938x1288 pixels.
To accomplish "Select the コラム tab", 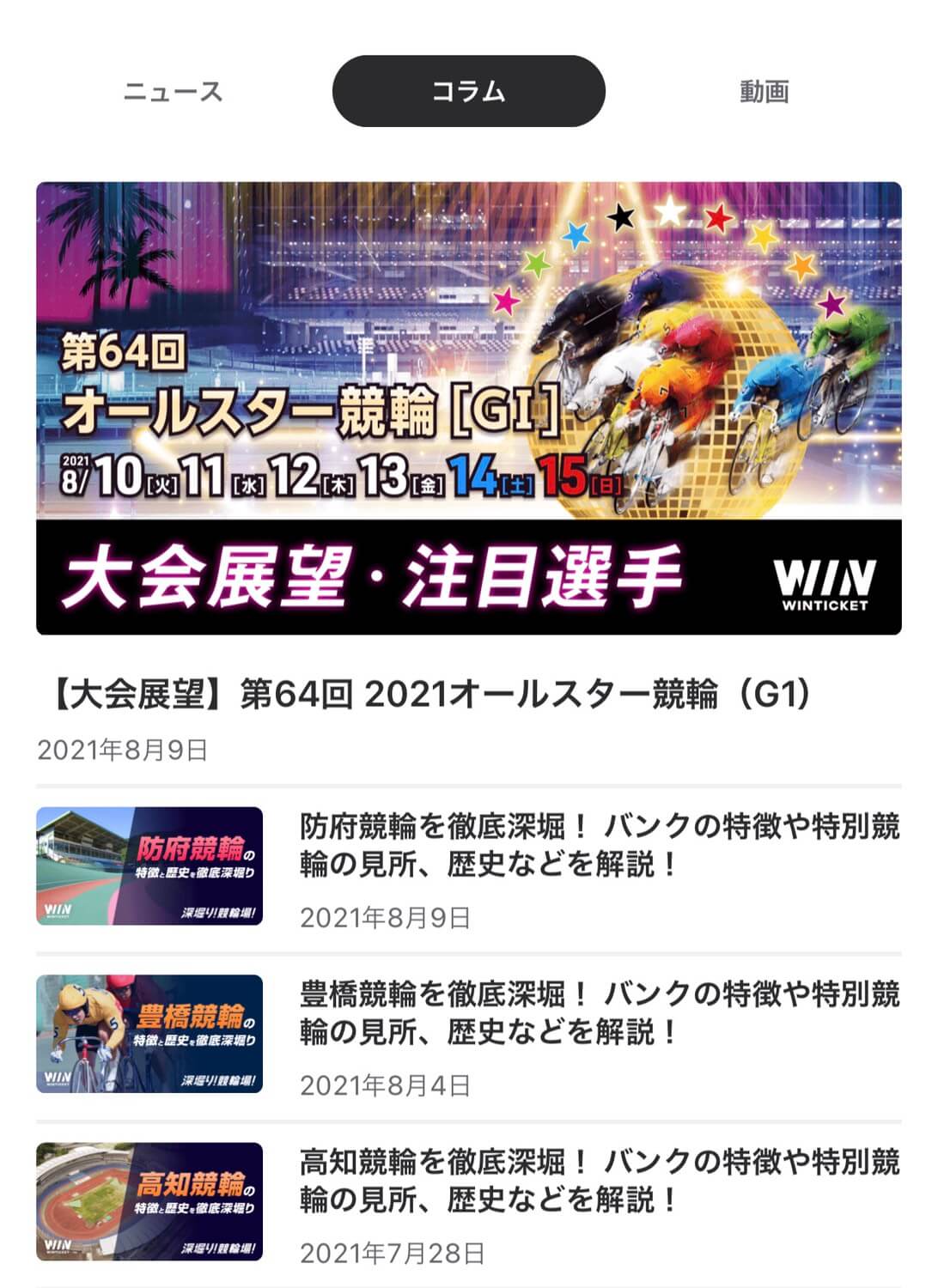I will [468, 92].
